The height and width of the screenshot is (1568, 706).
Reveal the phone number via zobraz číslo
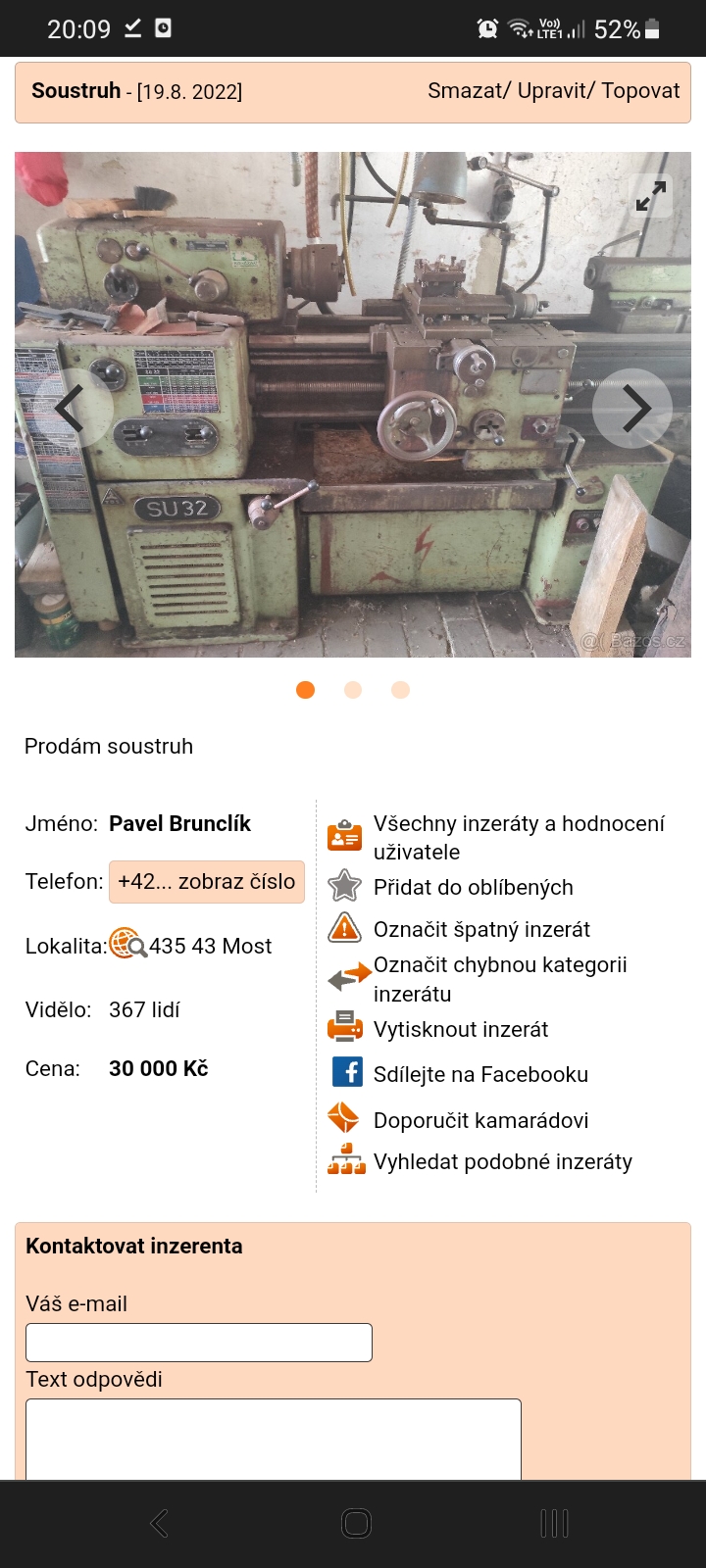(x=207, y=881)
